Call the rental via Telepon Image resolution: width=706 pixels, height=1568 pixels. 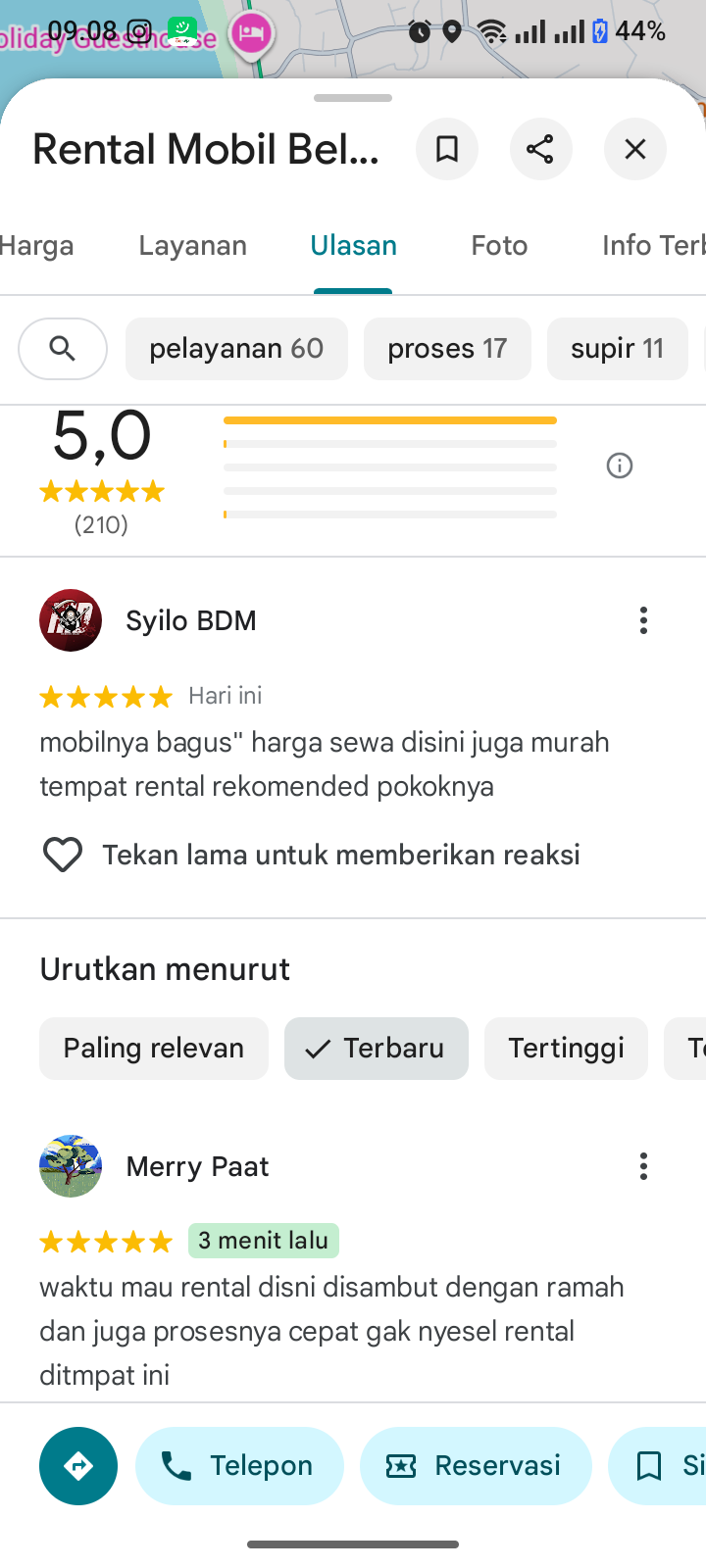(x=240, y=1465)
